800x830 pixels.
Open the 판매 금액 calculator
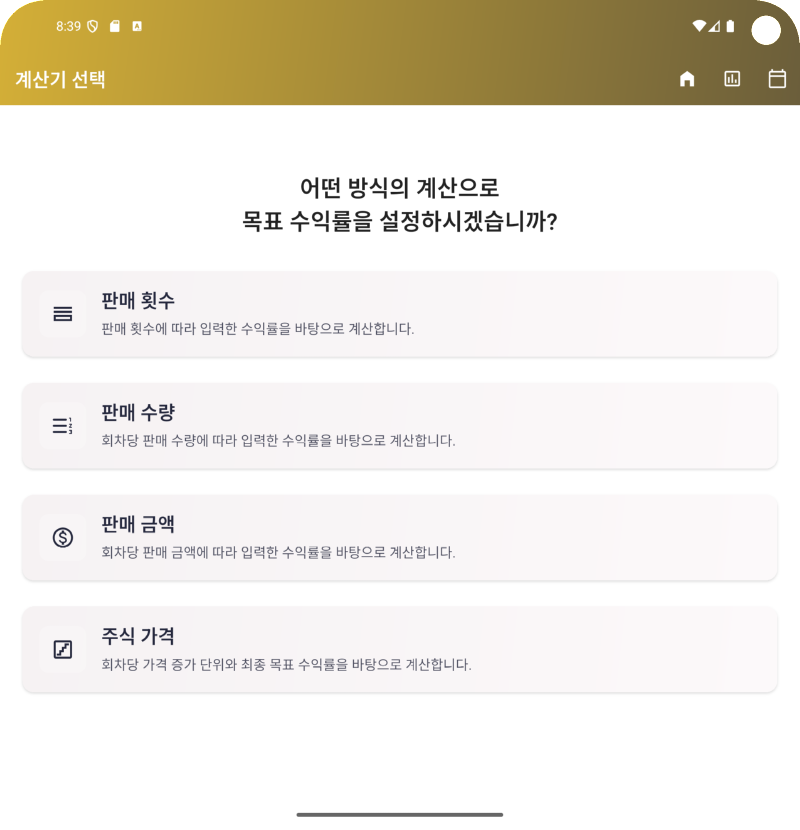pyautogui.click(x=399, y=538)
